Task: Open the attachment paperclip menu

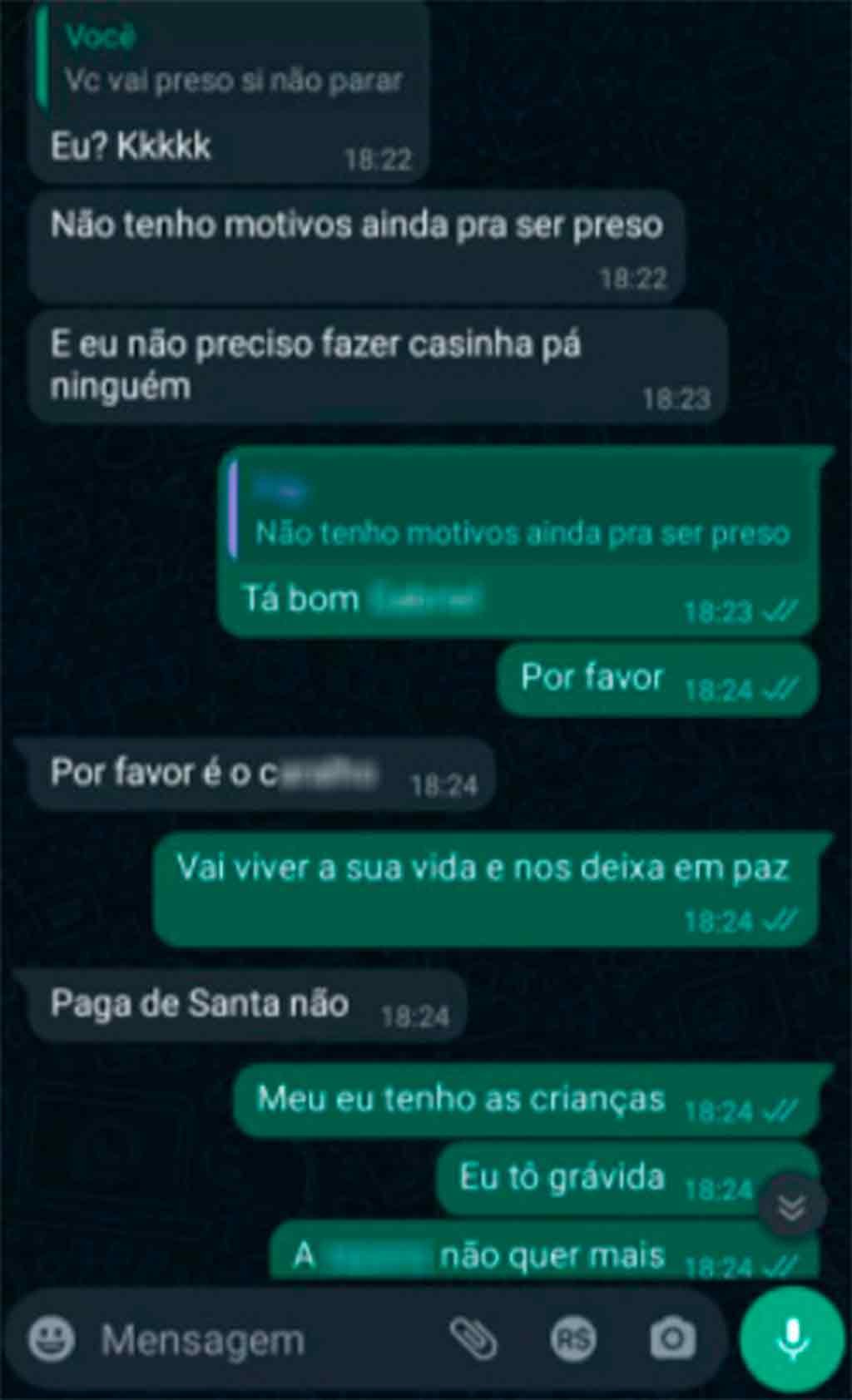Action: click(x=473, y=1338)
